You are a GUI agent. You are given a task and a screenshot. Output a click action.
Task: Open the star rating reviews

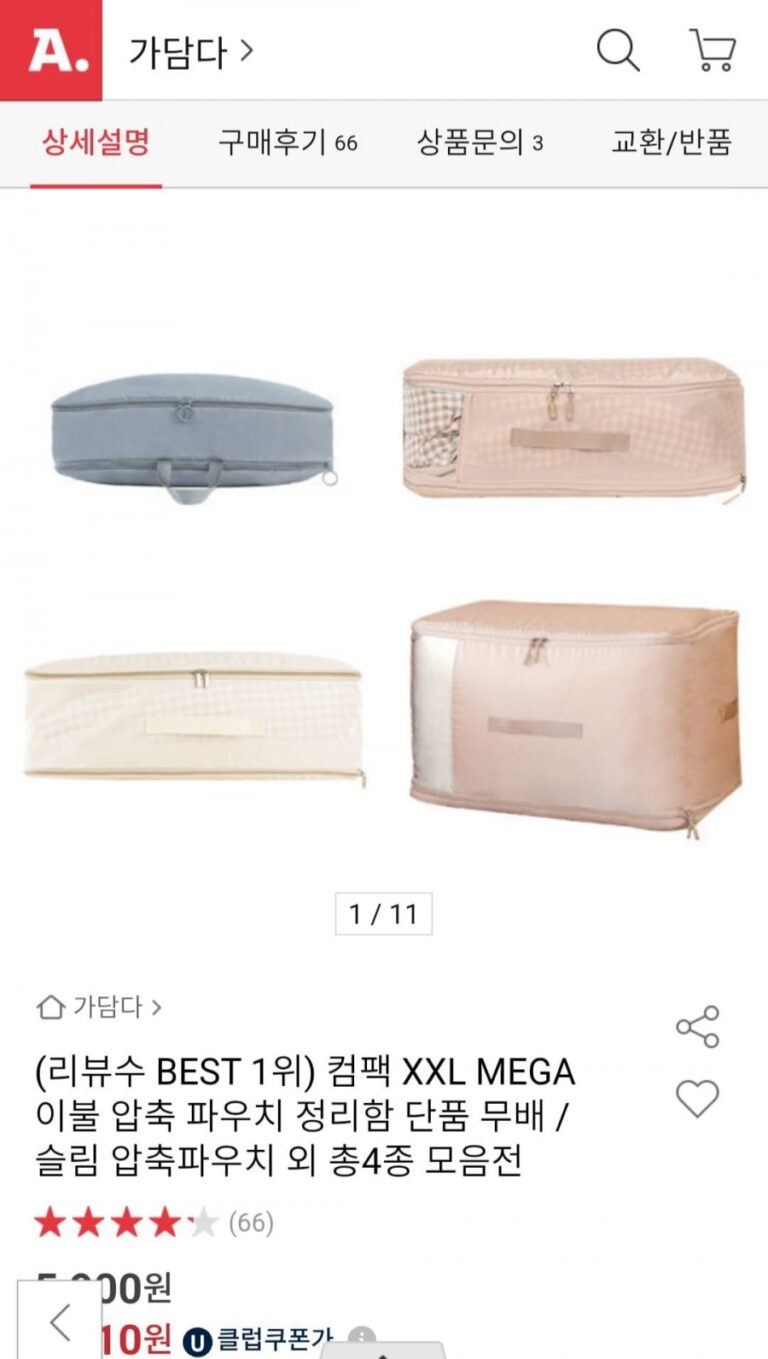[153, 1222]
